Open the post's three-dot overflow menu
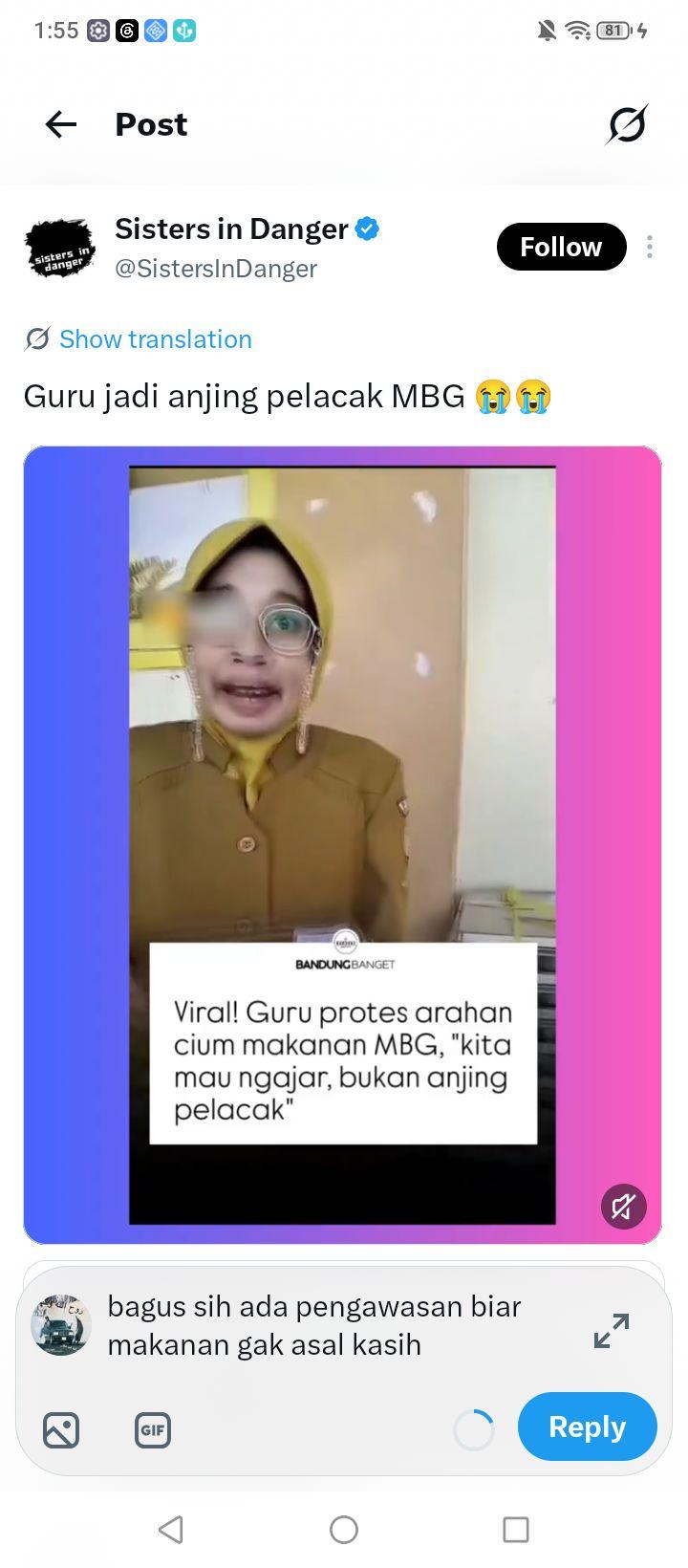The height and width of the screenshot is (1568, 688). click(x=650, y=247)
